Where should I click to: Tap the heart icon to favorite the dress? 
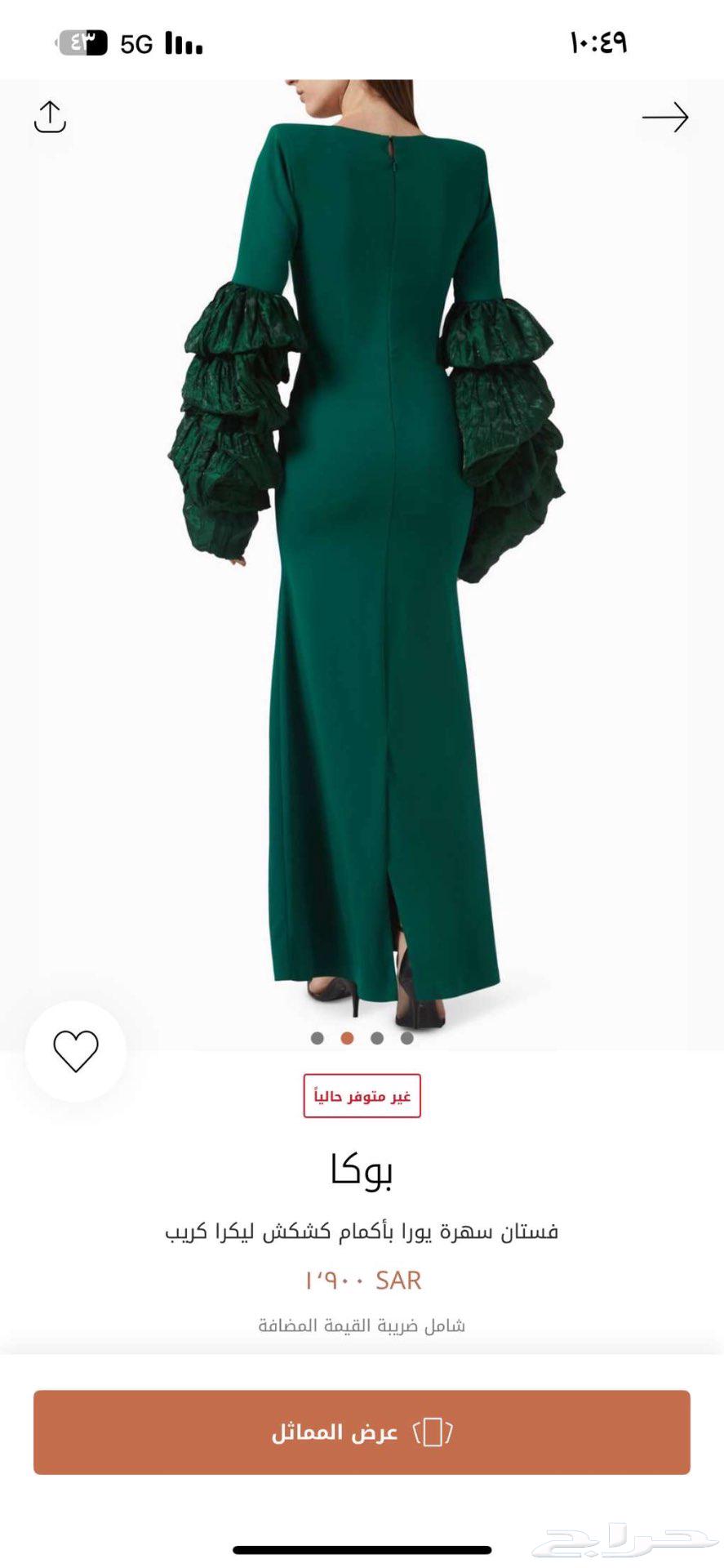click(74, 1048)
